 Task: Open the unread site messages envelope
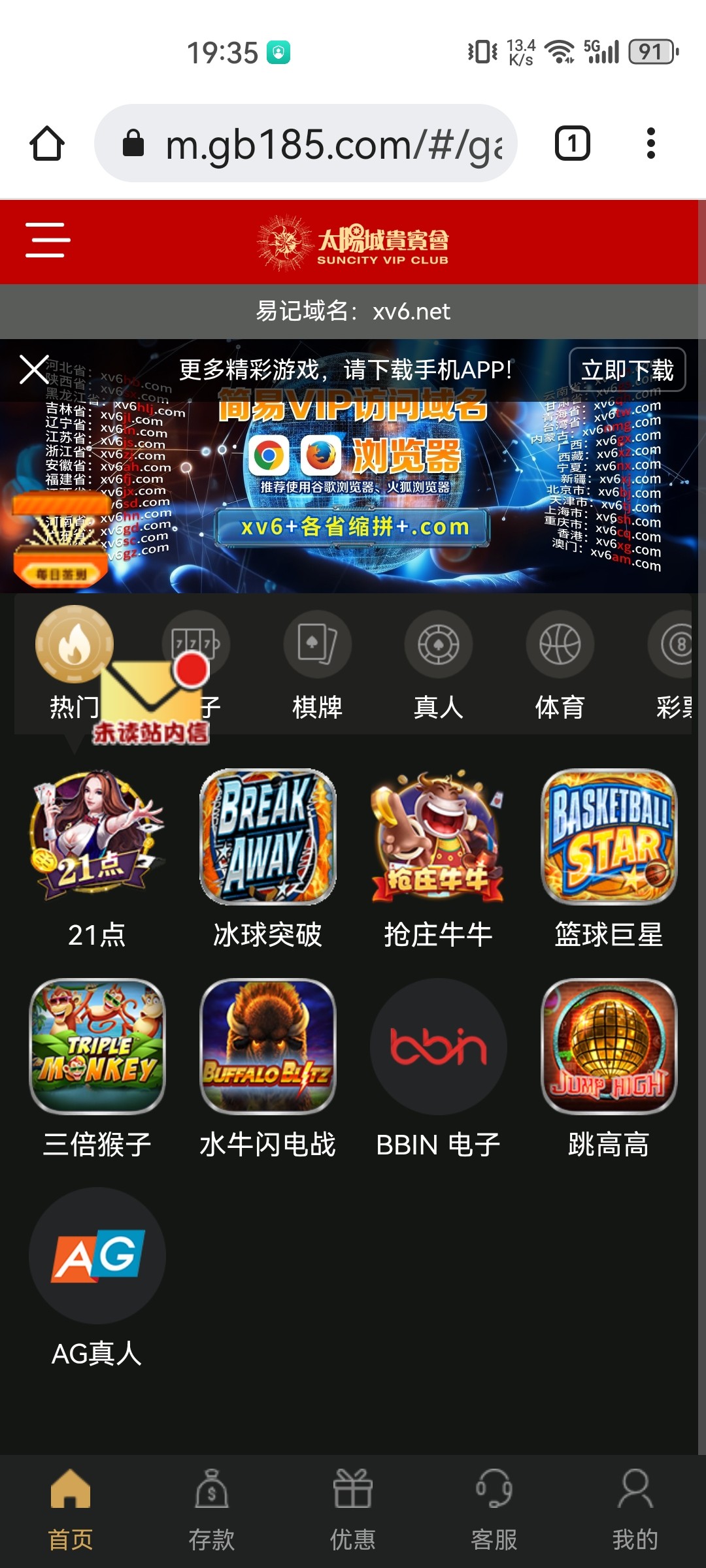click(152, 699)
